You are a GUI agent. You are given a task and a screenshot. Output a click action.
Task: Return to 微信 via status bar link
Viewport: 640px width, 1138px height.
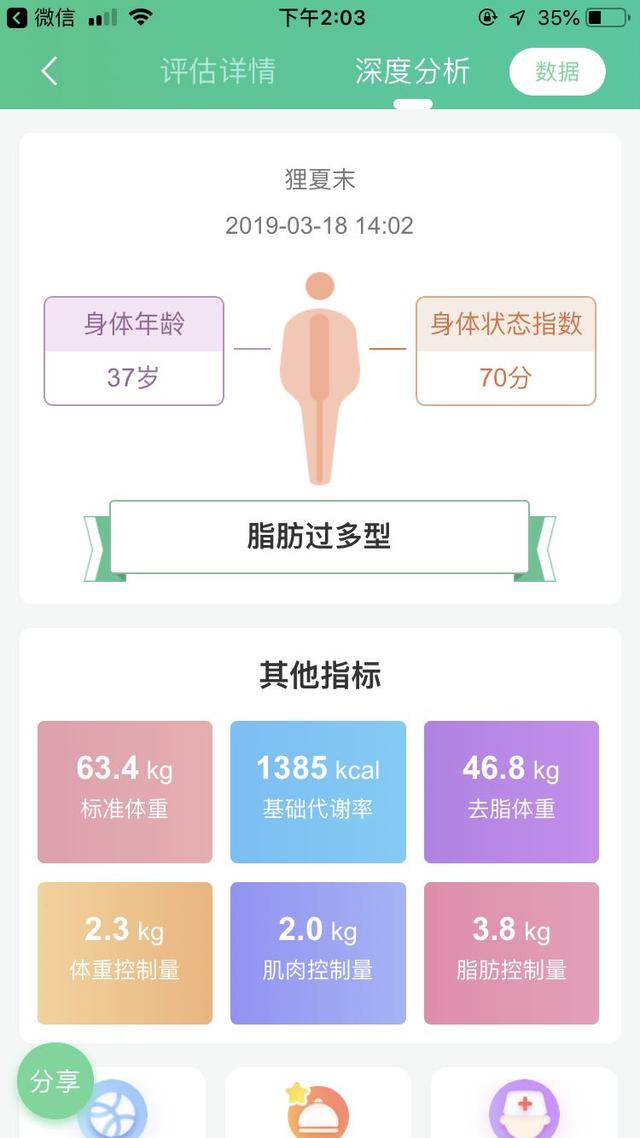coord(40,17)
